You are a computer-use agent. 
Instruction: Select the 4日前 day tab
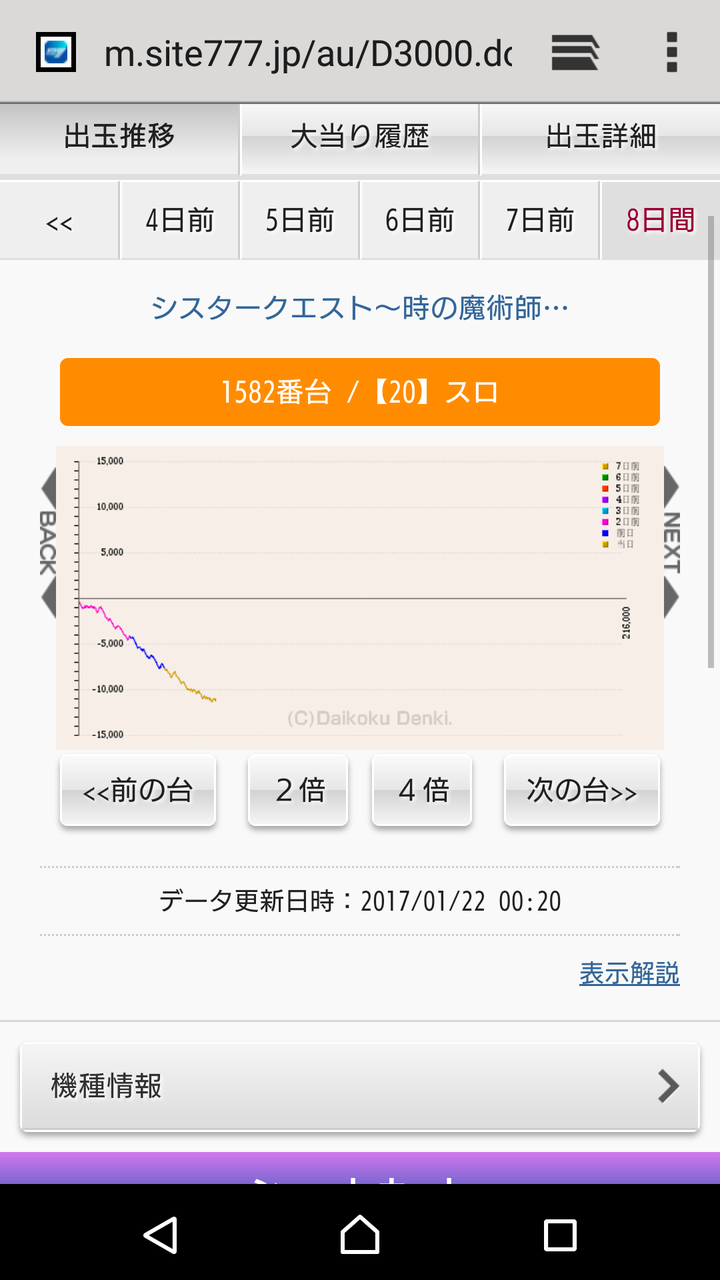click(180, 221)
